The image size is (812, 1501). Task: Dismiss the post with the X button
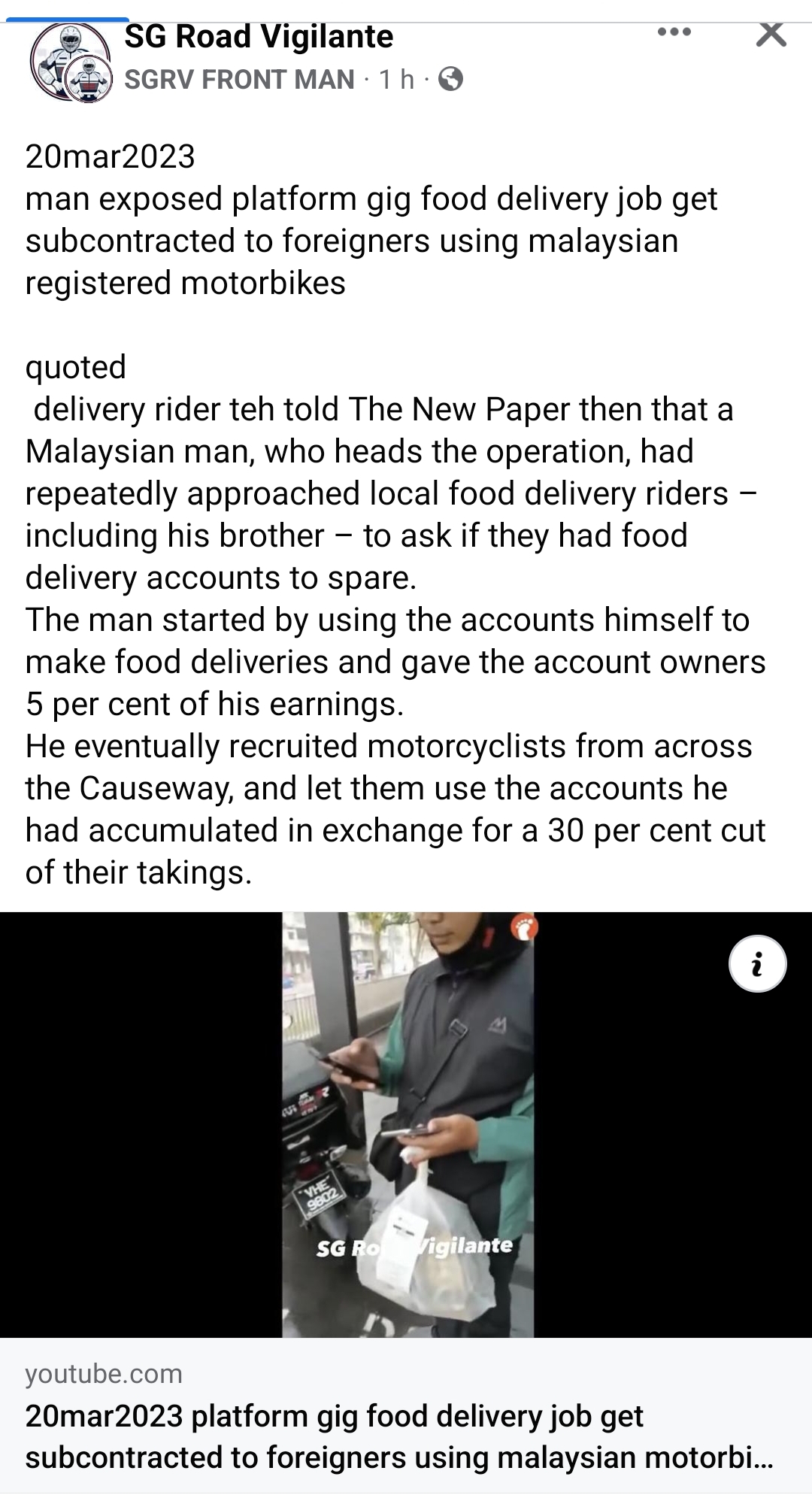(x=771, y=34)
